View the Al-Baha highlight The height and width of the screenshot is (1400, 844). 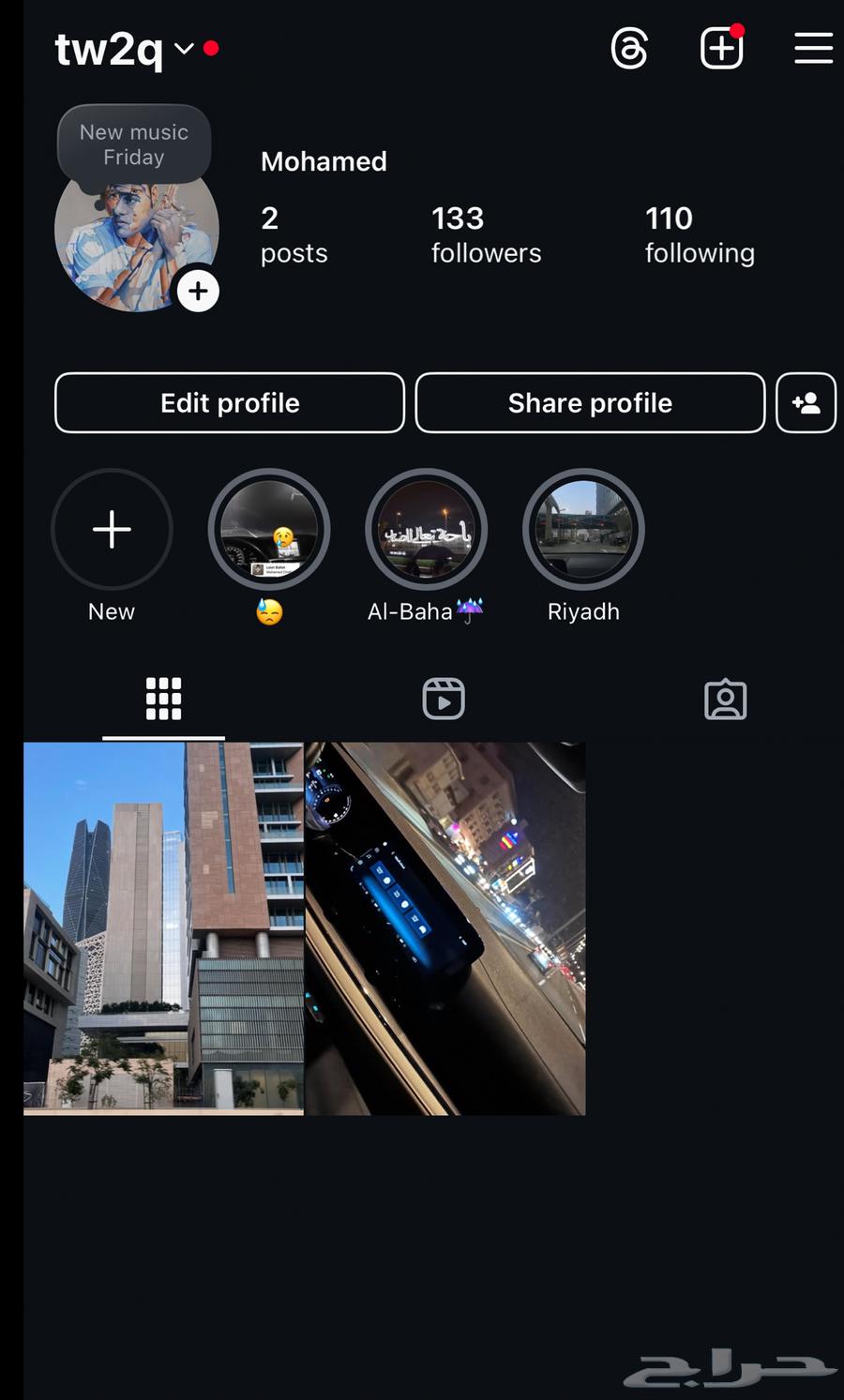point(426,530)
